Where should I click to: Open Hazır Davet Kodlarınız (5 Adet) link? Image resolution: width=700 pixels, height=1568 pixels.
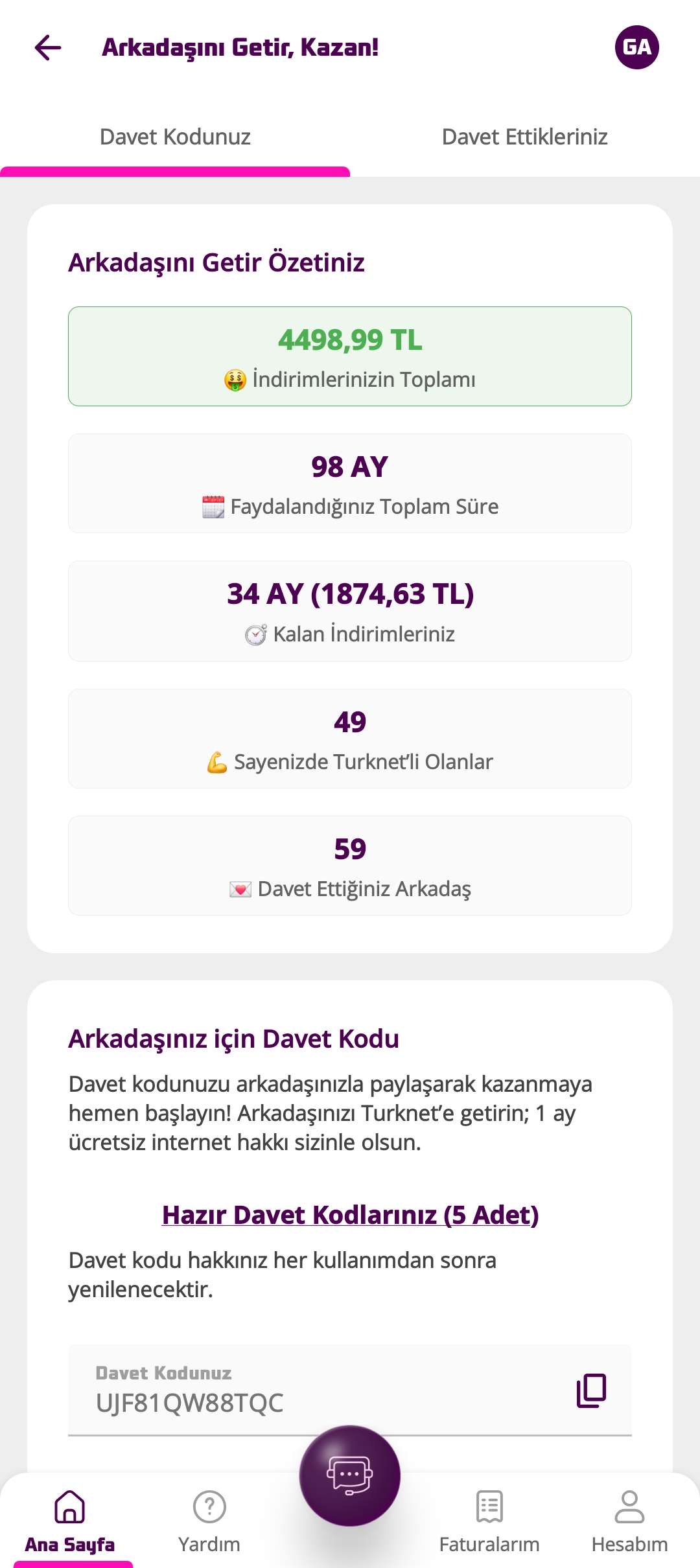(350, 1215)
